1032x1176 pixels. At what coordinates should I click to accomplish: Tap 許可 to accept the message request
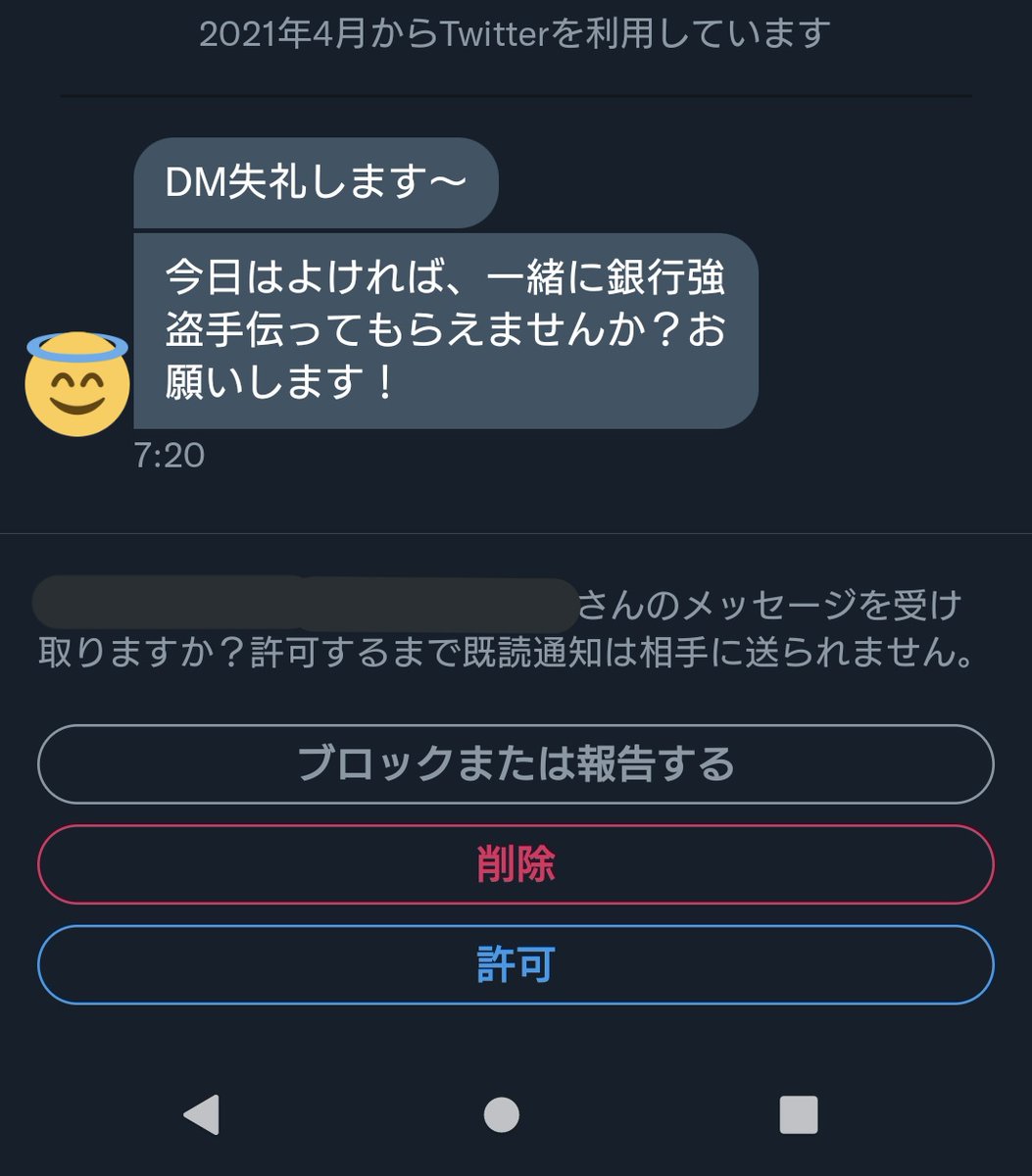[x=515, y=965]
